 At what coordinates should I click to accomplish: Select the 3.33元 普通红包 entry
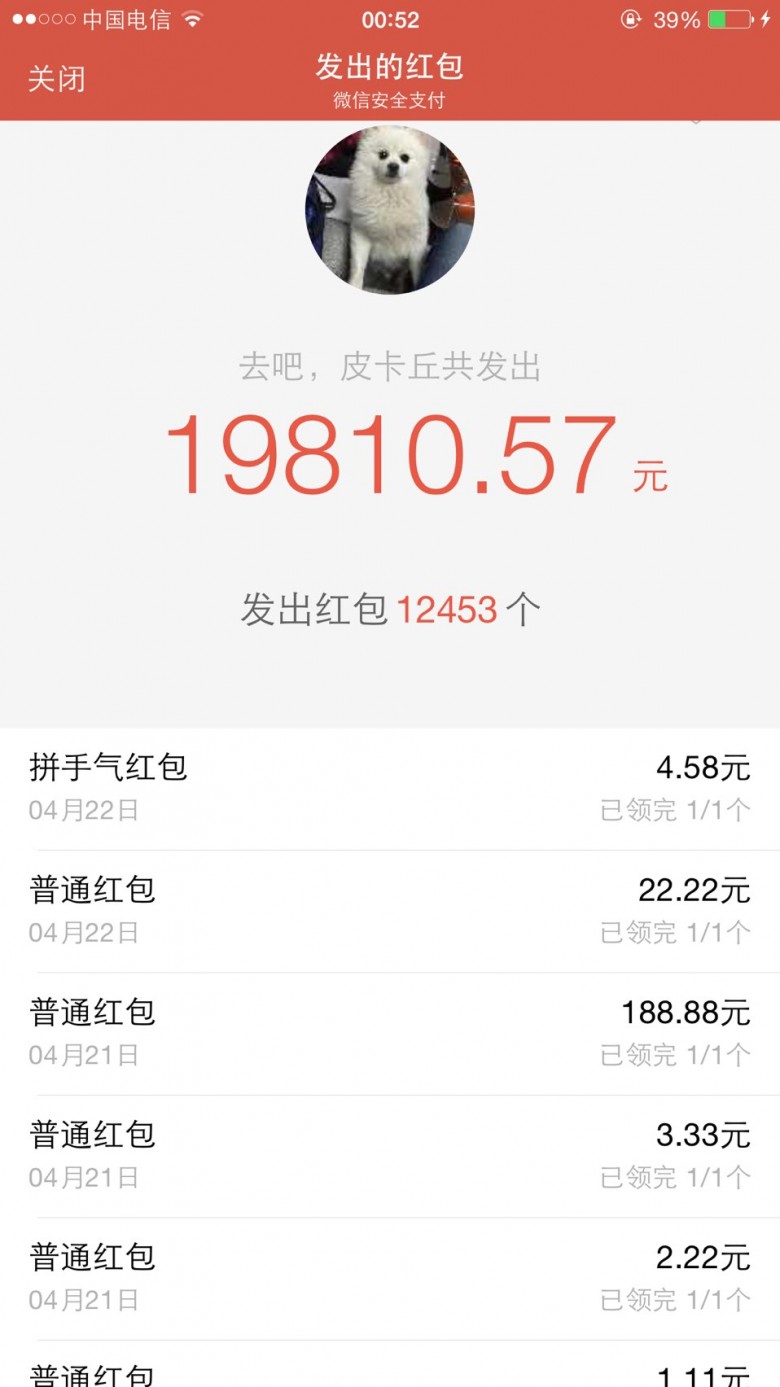click(x=390, y=1157)
